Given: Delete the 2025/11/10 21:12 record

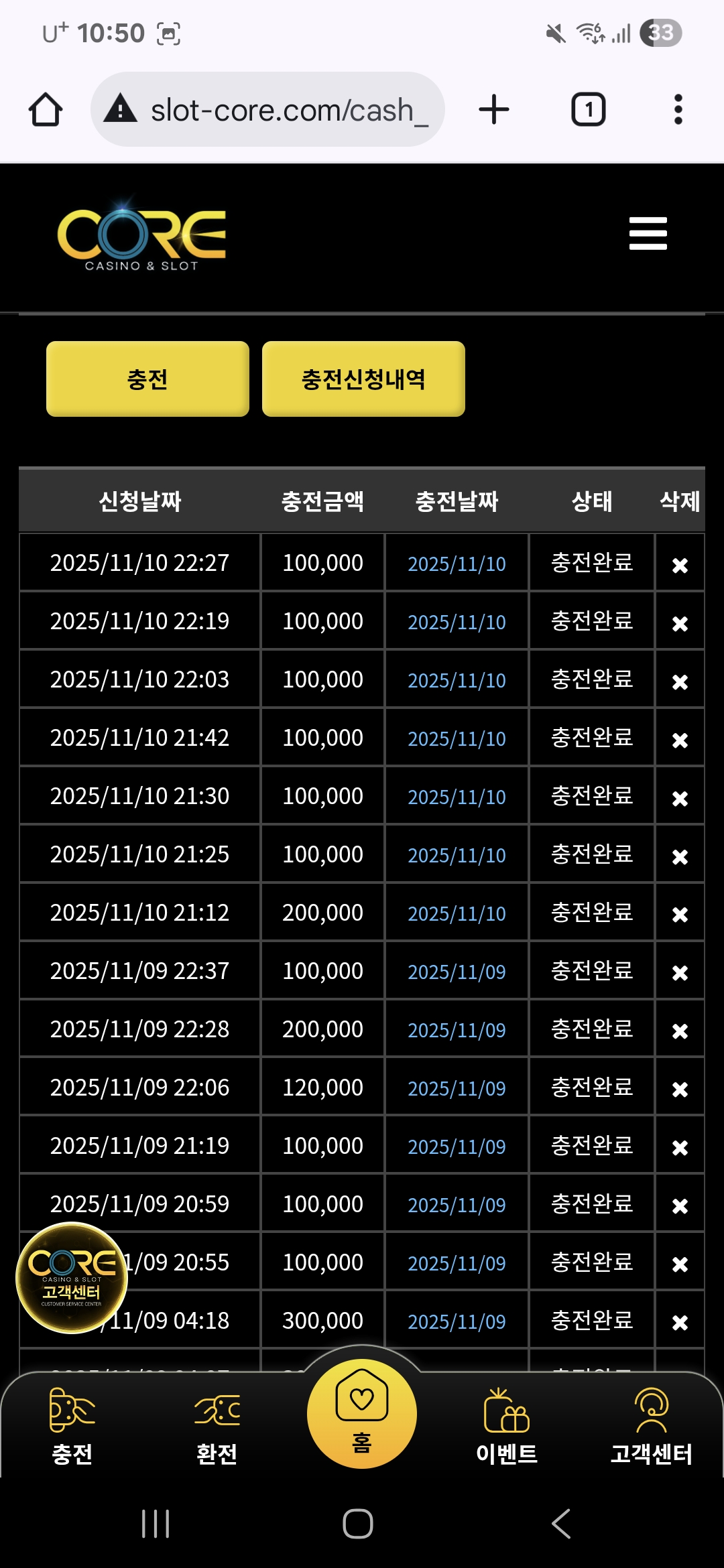Looking at the screenshot, I should 680,915.
